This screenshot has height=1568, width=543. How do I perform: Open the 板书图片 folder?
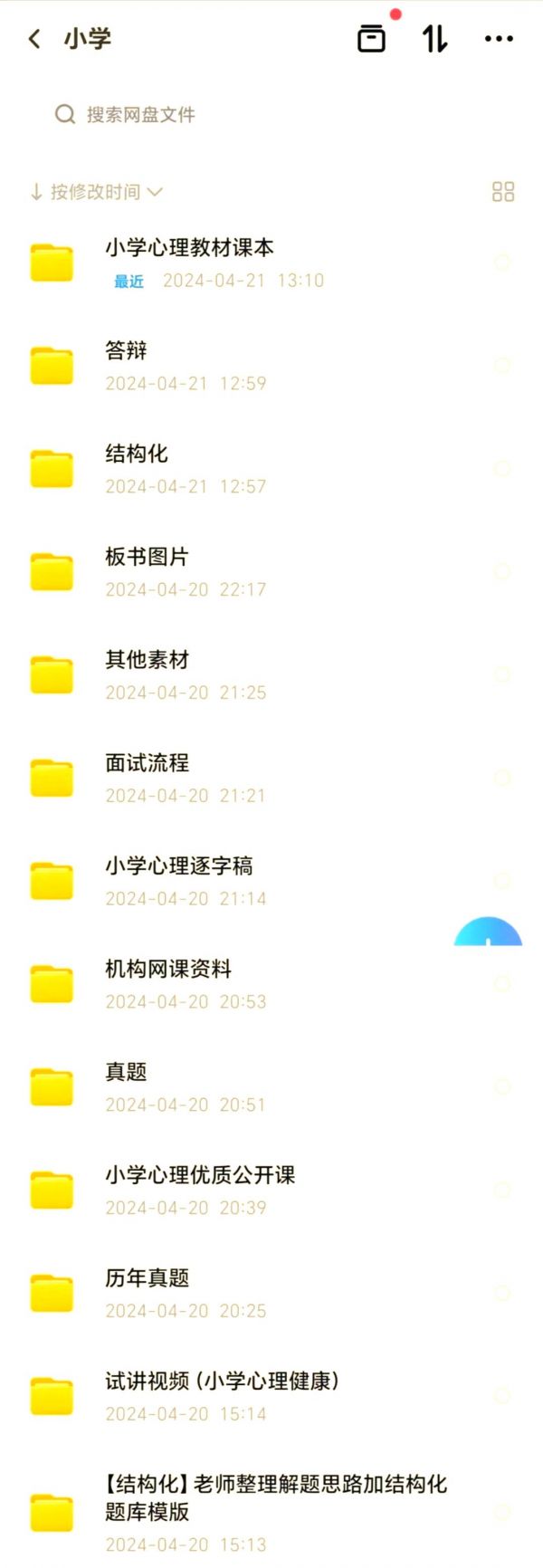[x=147, y=558]
